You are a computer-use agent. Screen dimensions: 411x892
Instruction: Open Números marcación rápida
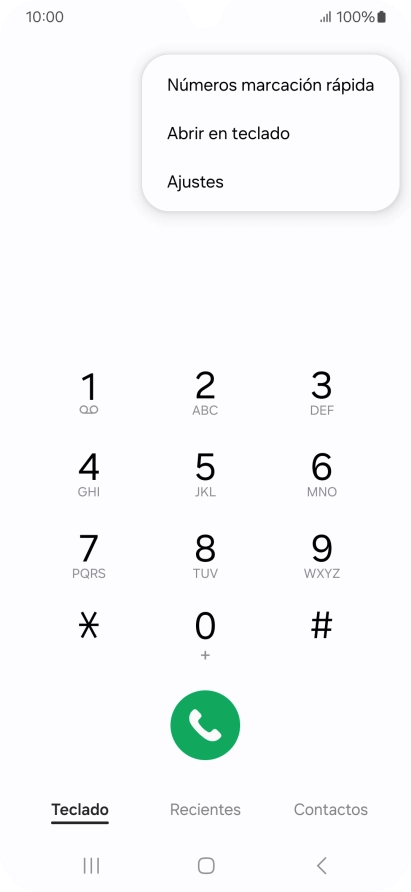click(270, 85)
